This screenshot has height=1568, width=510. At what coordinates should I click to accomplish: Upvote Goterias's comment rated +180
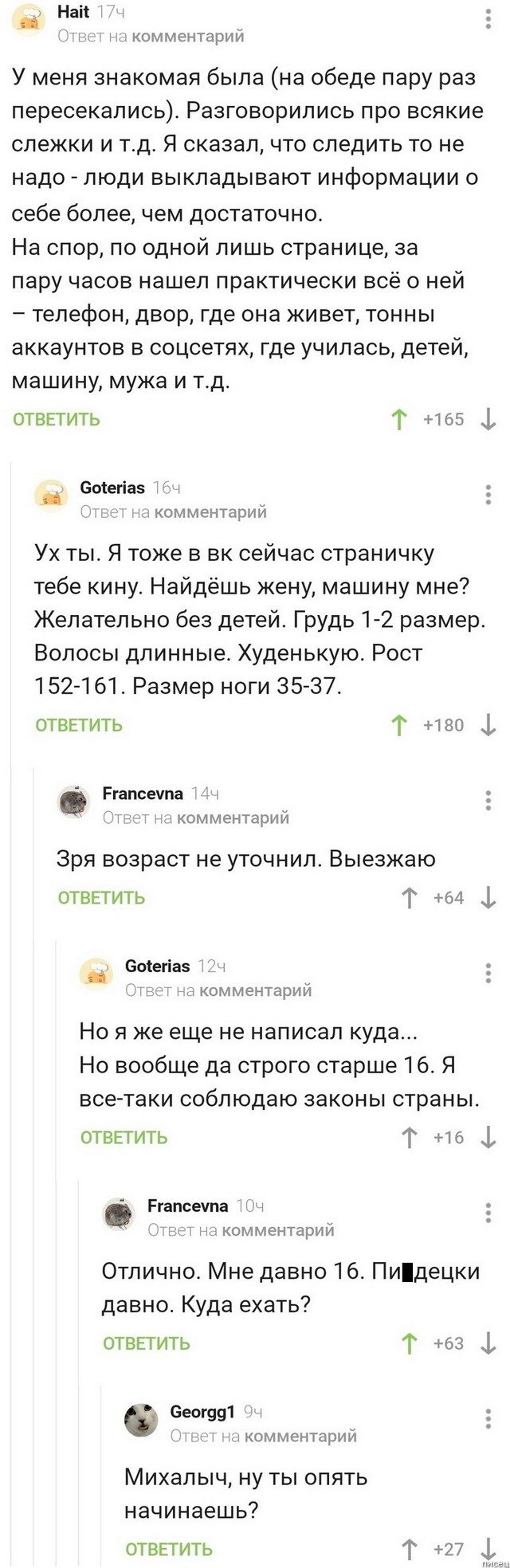point(399,725)
